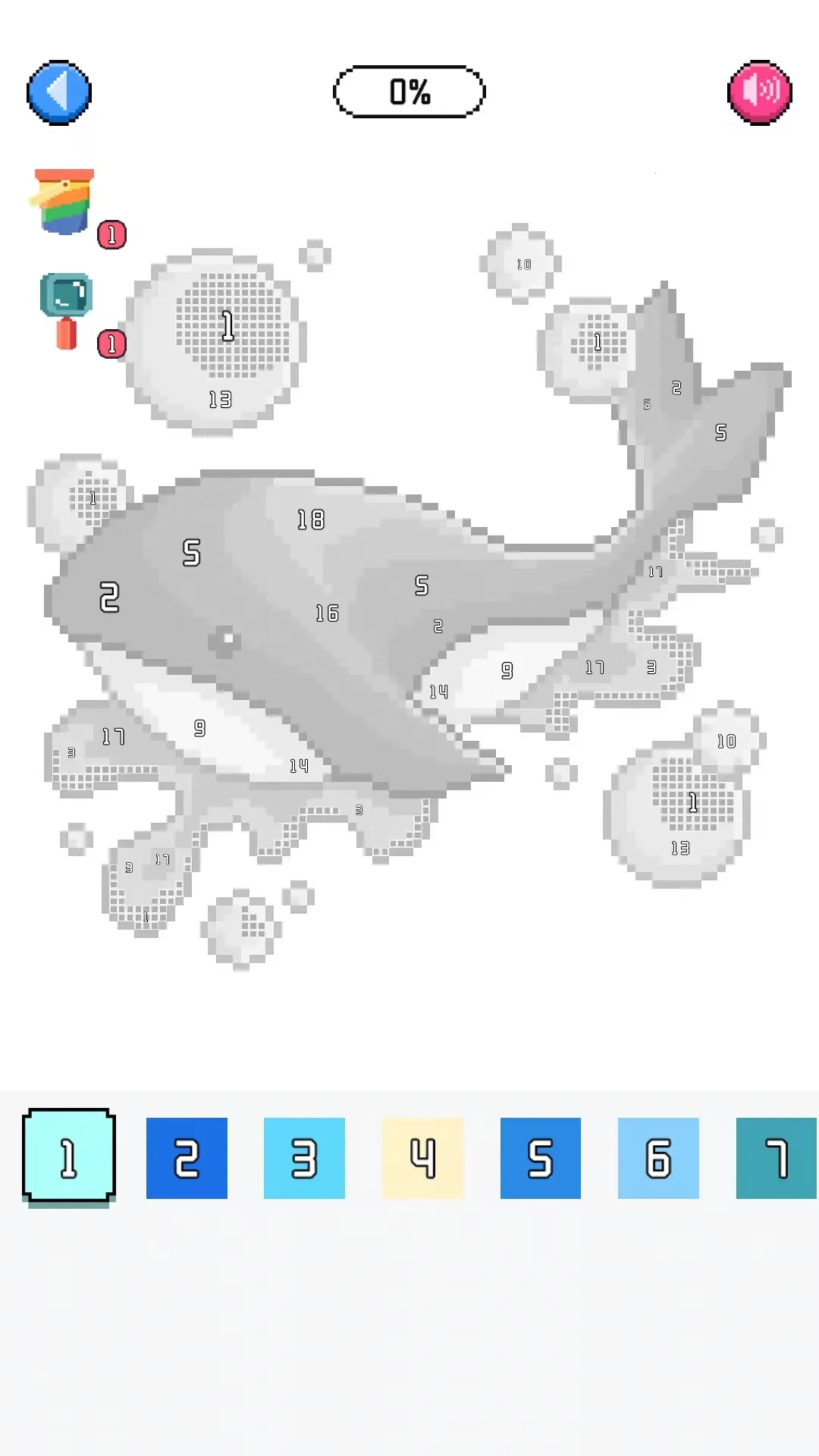Pick color swatch number 2
Screen dimensions: 819x1456
[x=187, y=1158]
